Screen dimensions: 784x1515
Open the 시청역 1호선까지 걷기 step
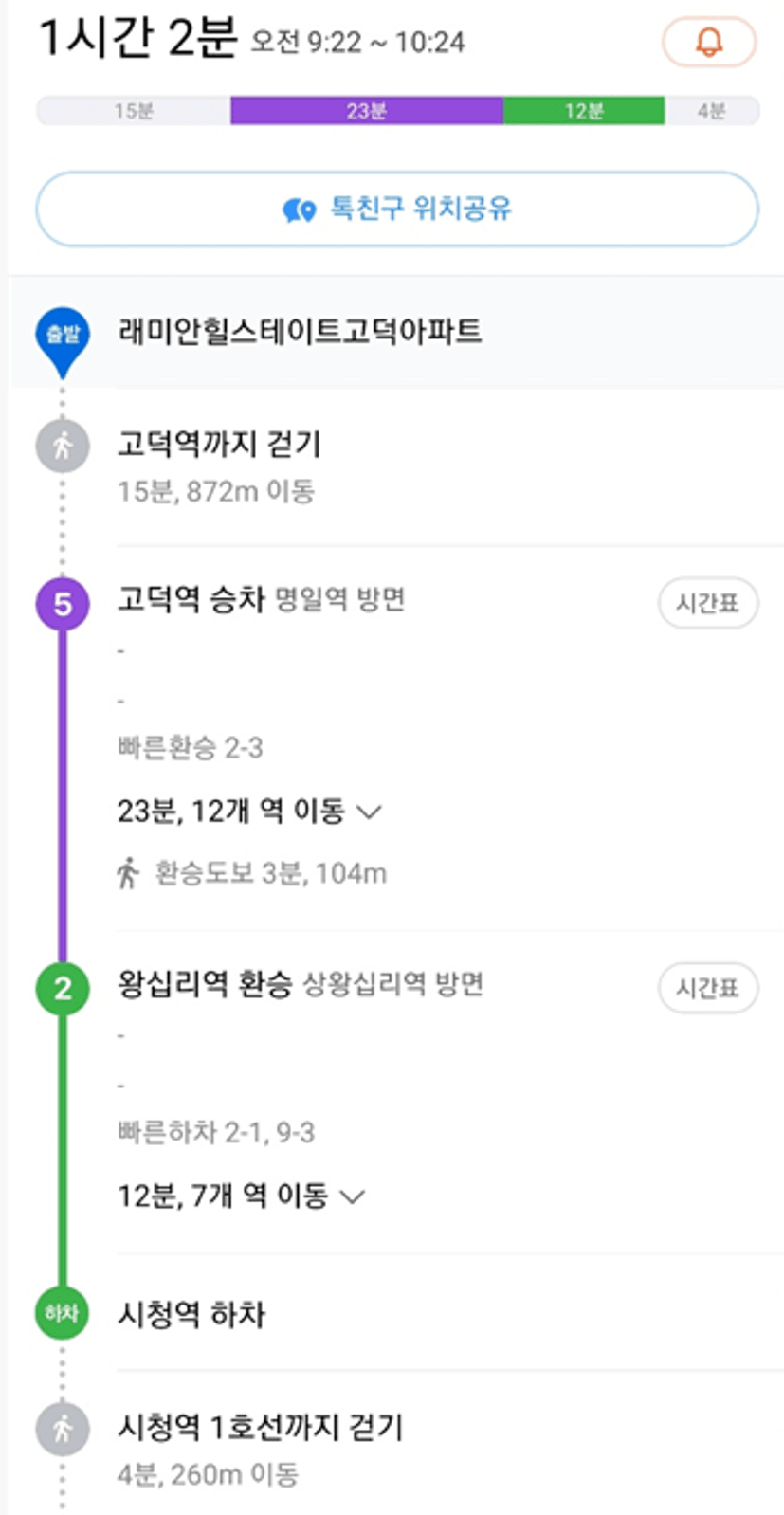pyautogui.click(x=396, y=1449)
